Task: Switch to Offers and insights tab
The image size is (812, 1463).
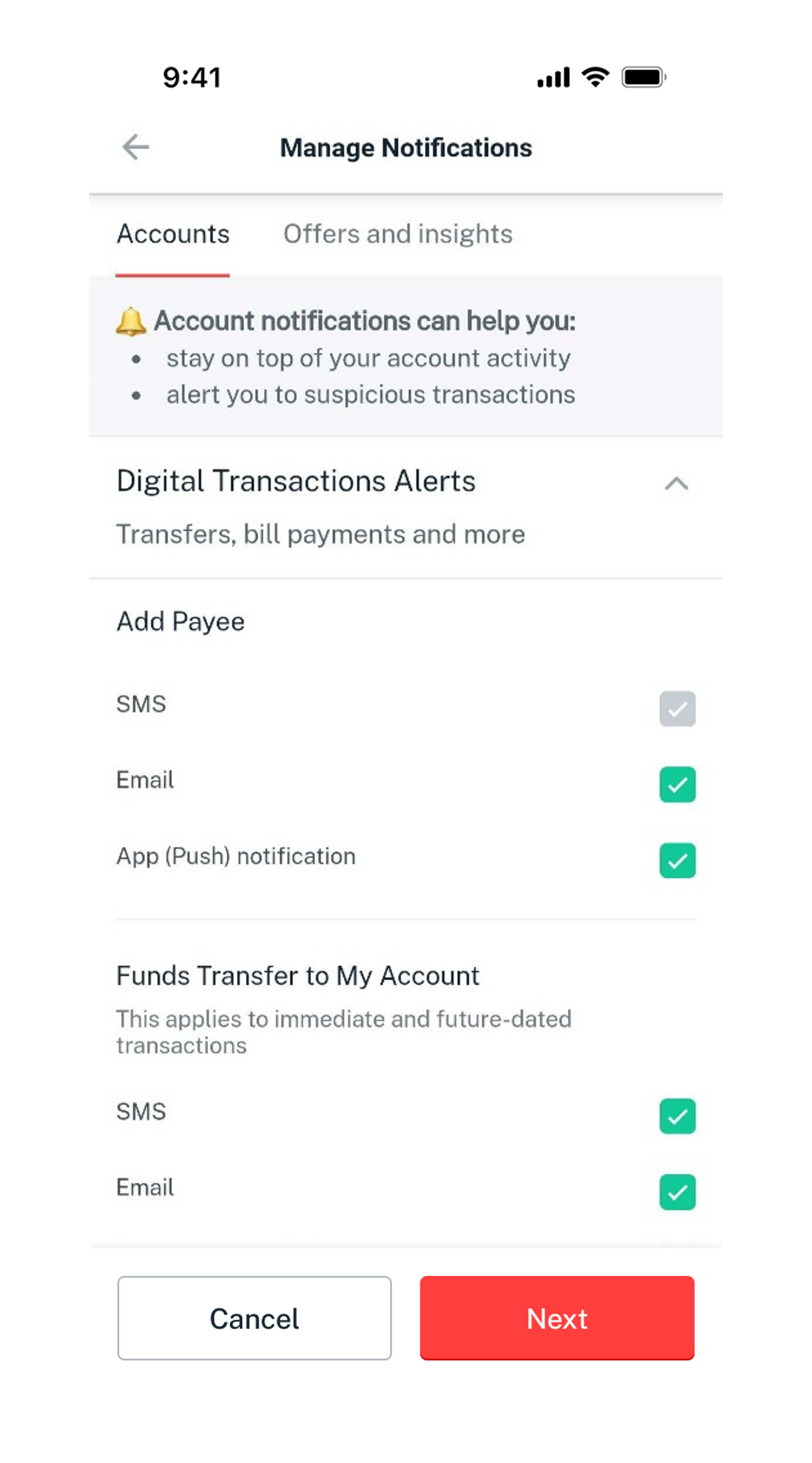Action: (x=398, y=235)
